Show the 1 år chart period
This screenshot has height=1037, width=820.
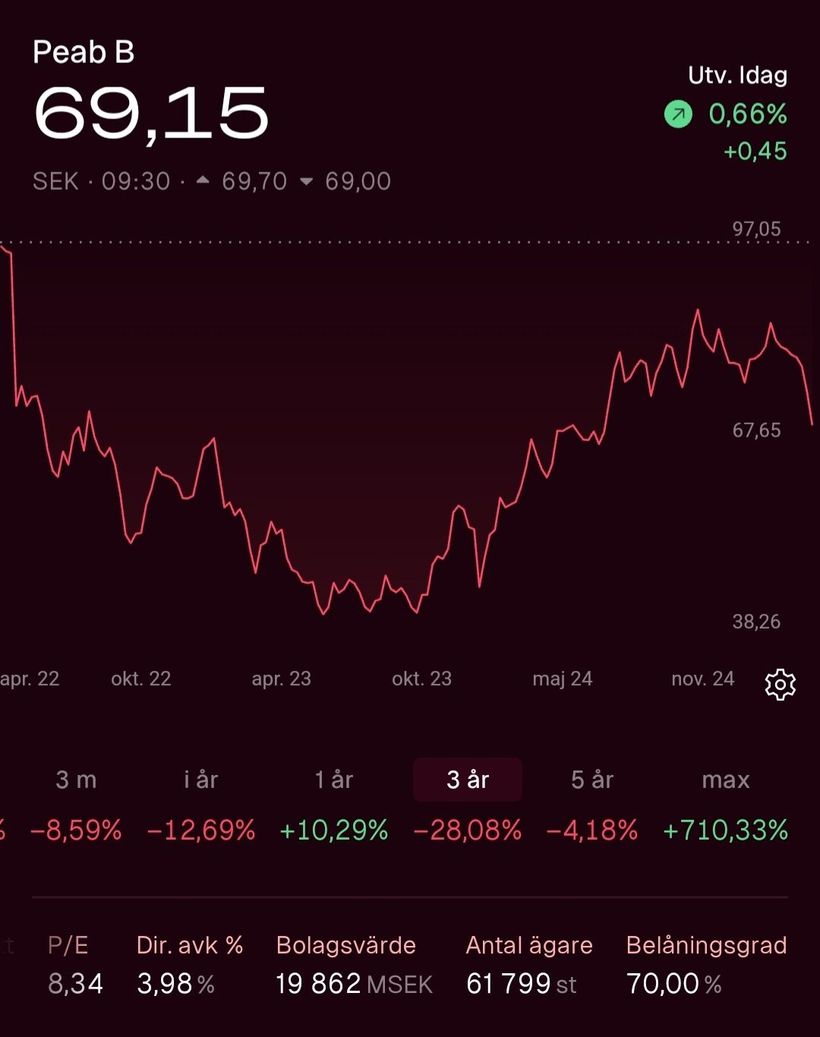[334, 780]
